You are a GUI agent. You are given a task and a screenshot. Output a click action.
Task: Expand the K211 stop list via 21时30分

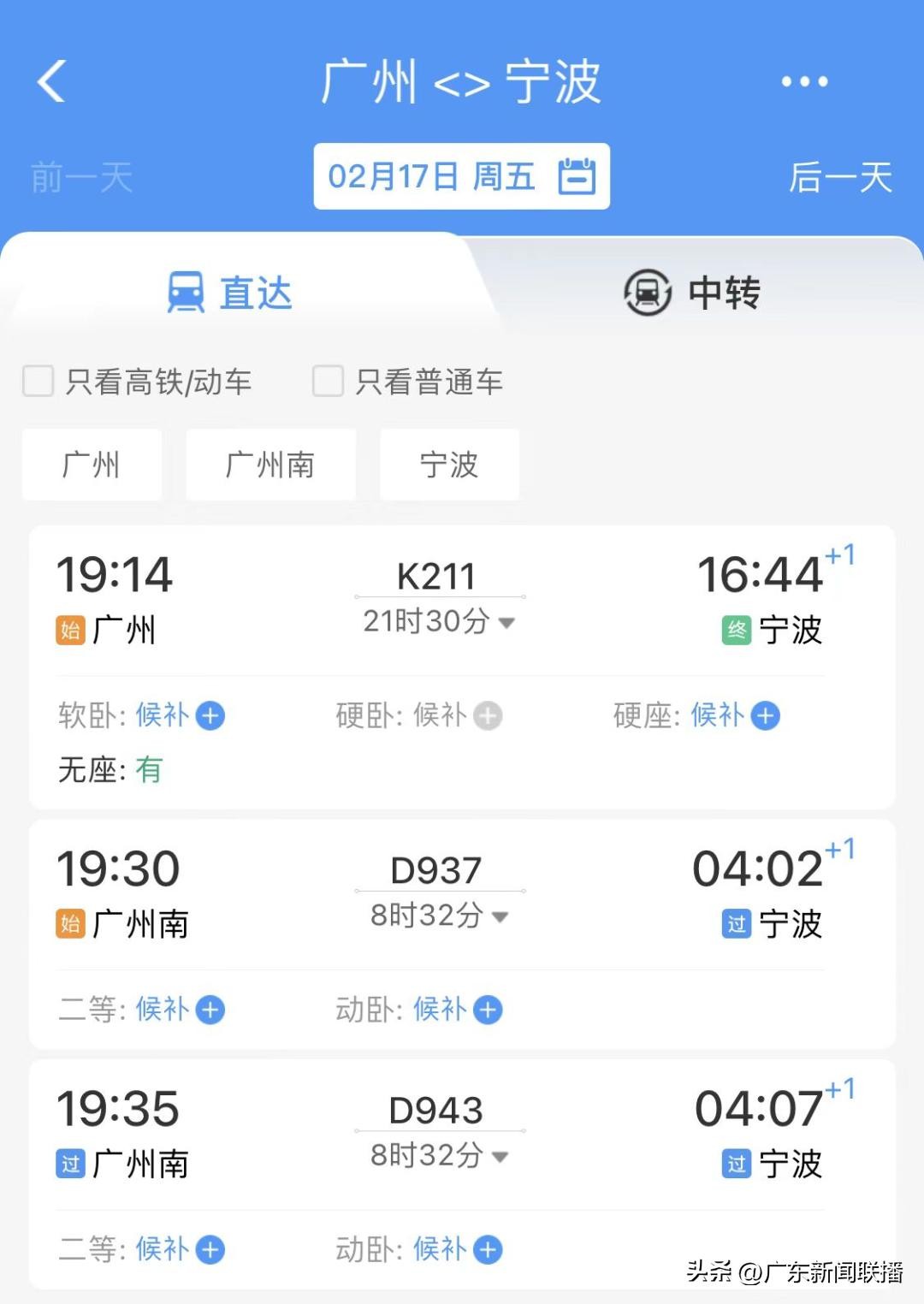[438, 621]
